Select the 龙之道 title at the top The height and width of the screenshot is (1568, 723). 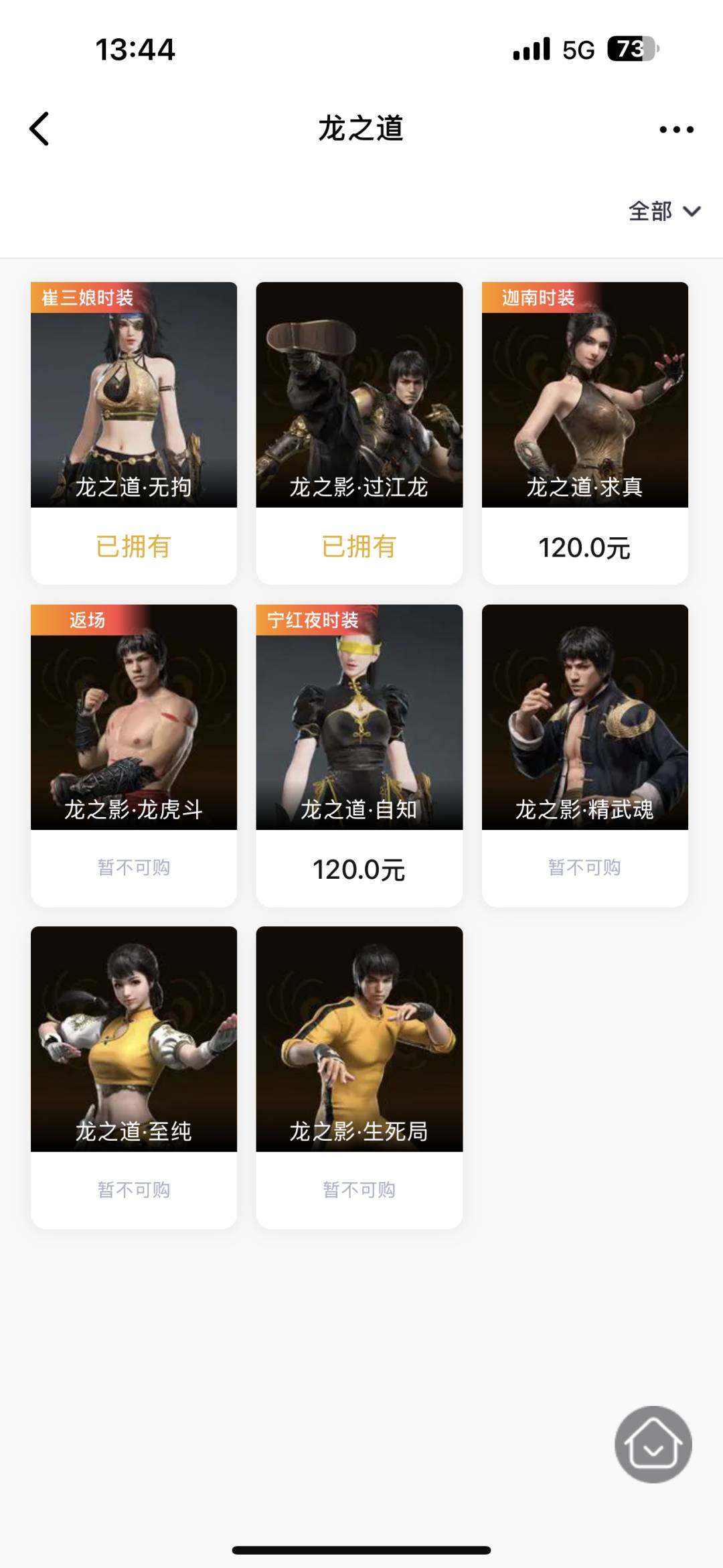pyautogui.click(x=361, y=128)
